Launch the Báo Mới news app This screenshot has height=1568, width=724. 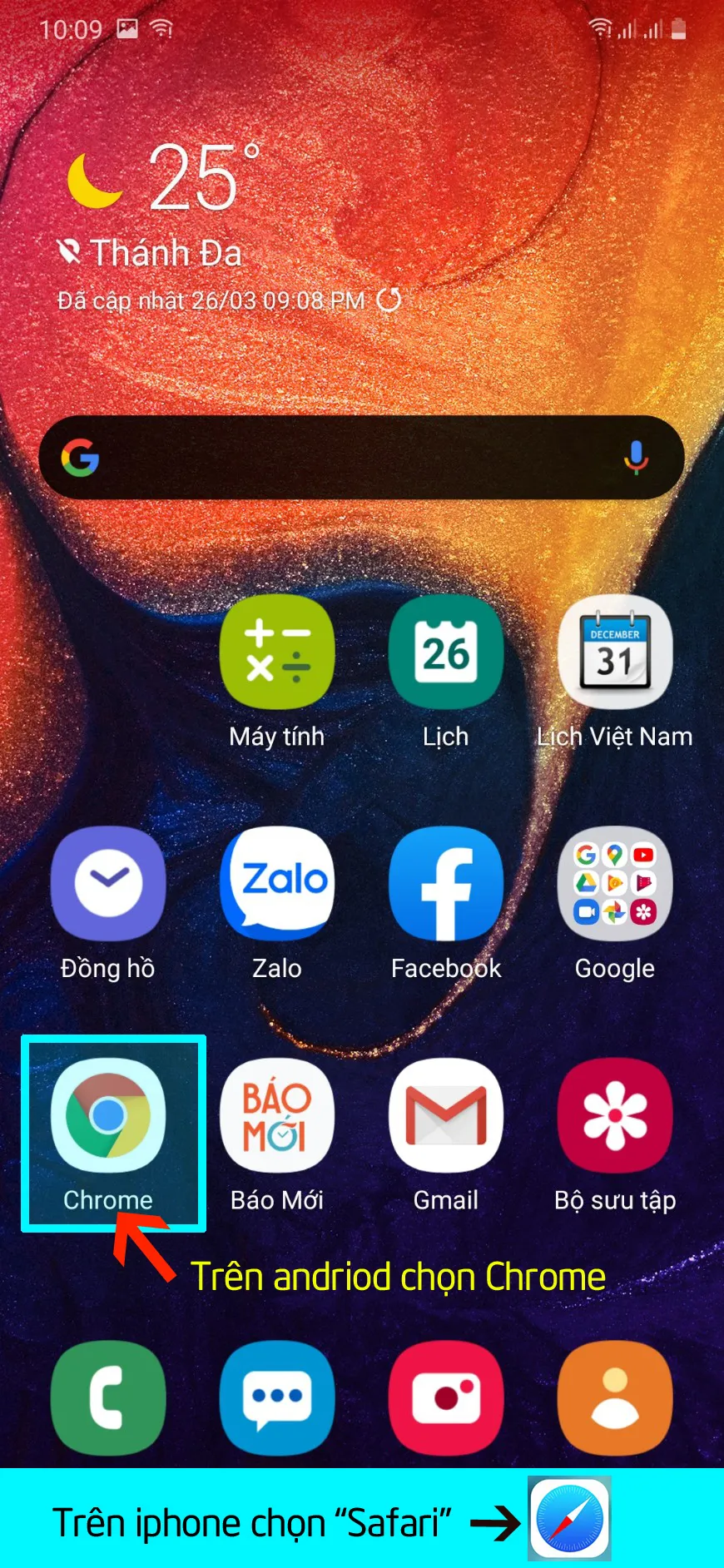pos(277,1115)
